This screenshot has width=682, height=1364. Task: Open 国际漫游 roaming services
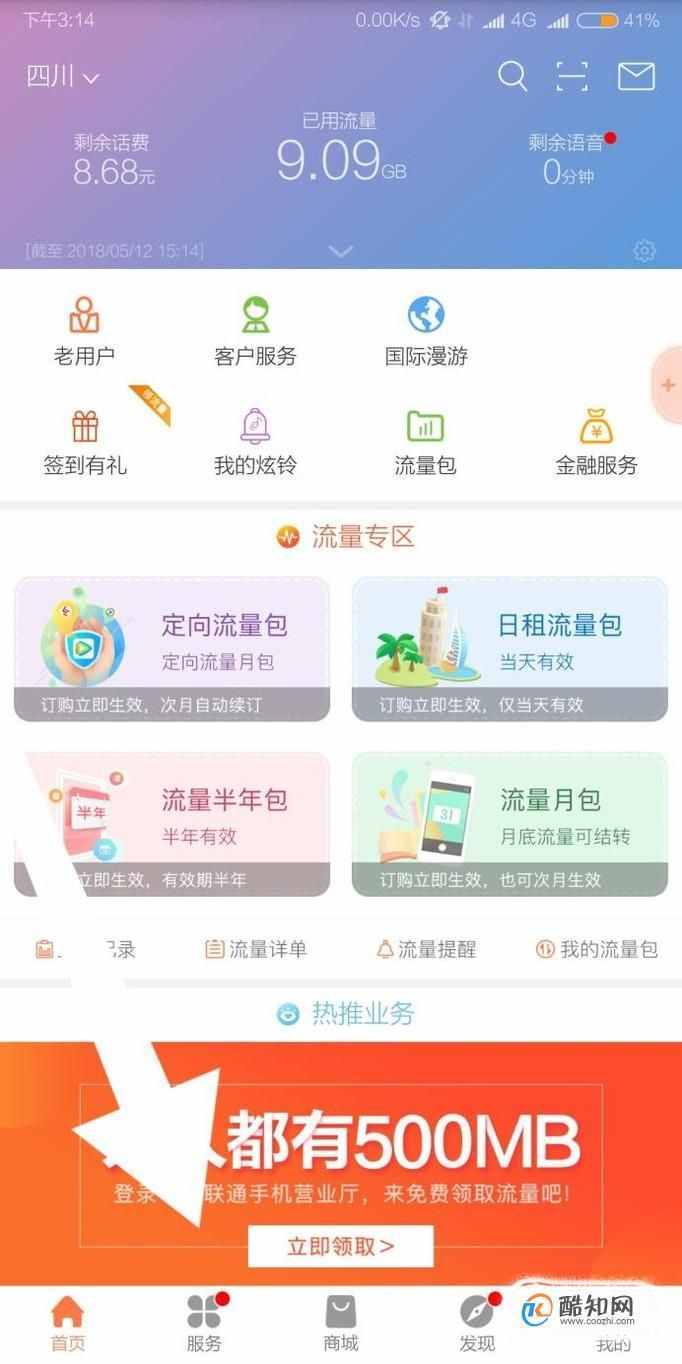(x=426, y=331)
